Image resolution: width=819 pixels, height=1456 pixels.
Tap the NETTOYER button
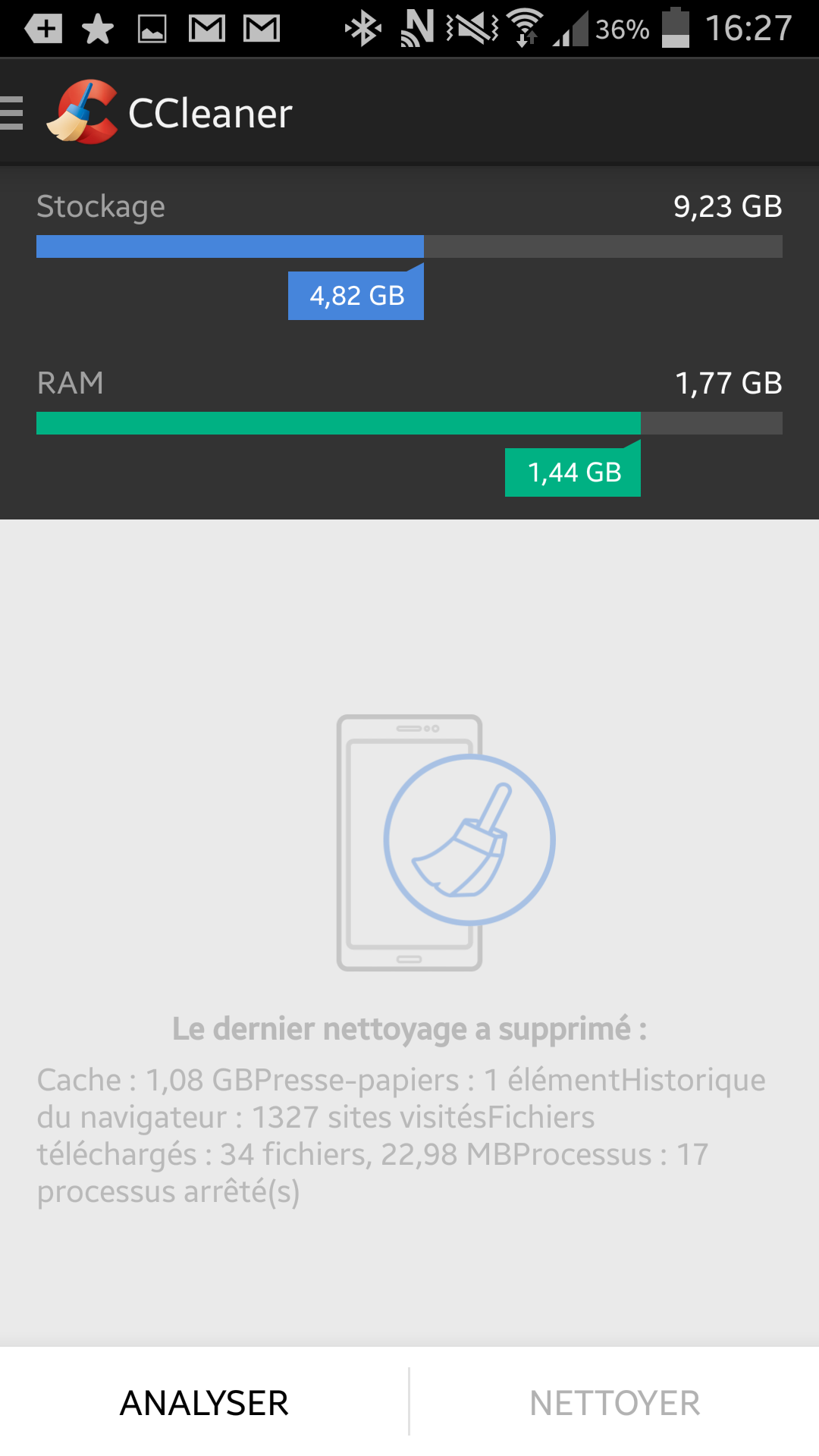(x=615, y=1402)
